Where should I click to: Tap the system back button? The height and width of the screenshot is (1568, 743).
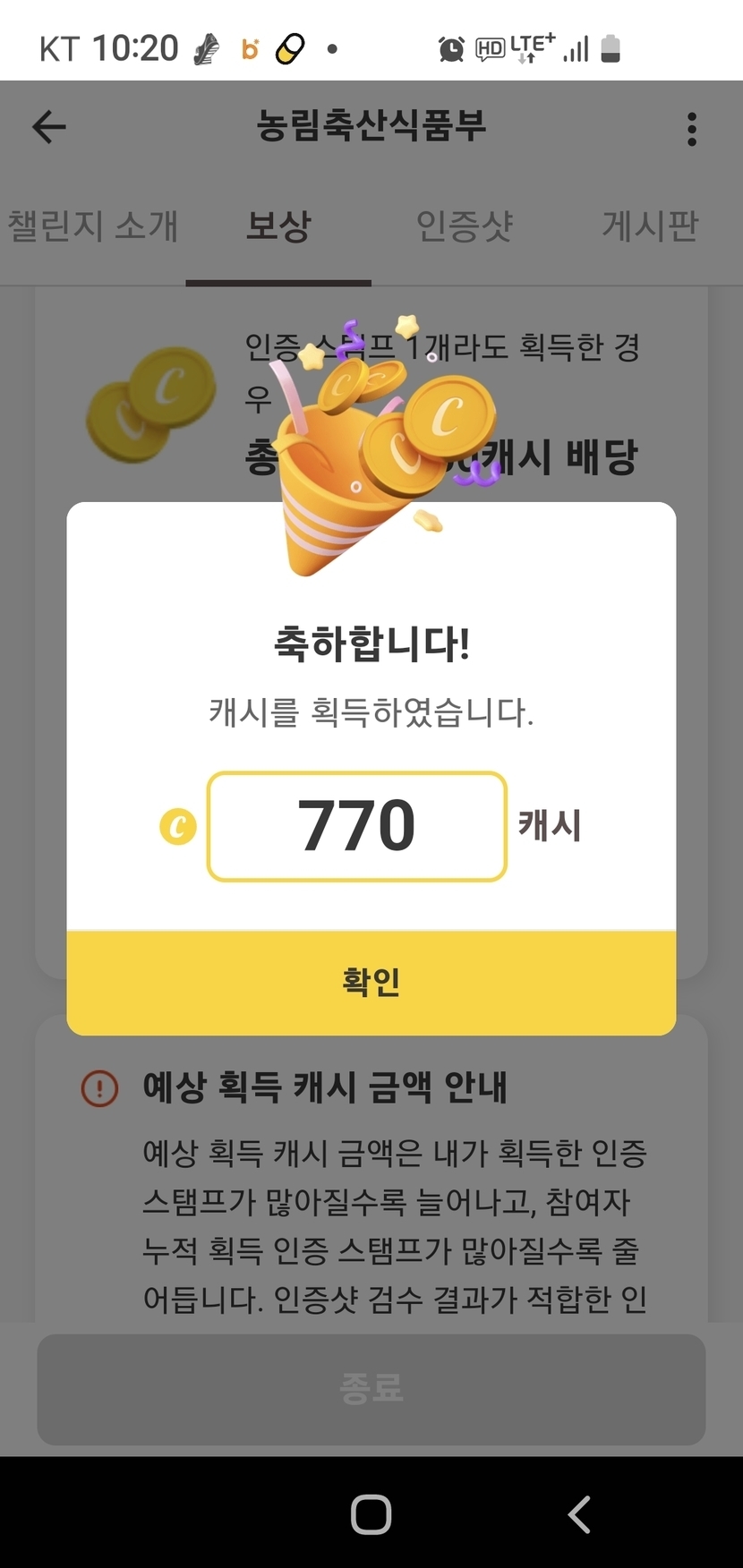pos(579,1514)
